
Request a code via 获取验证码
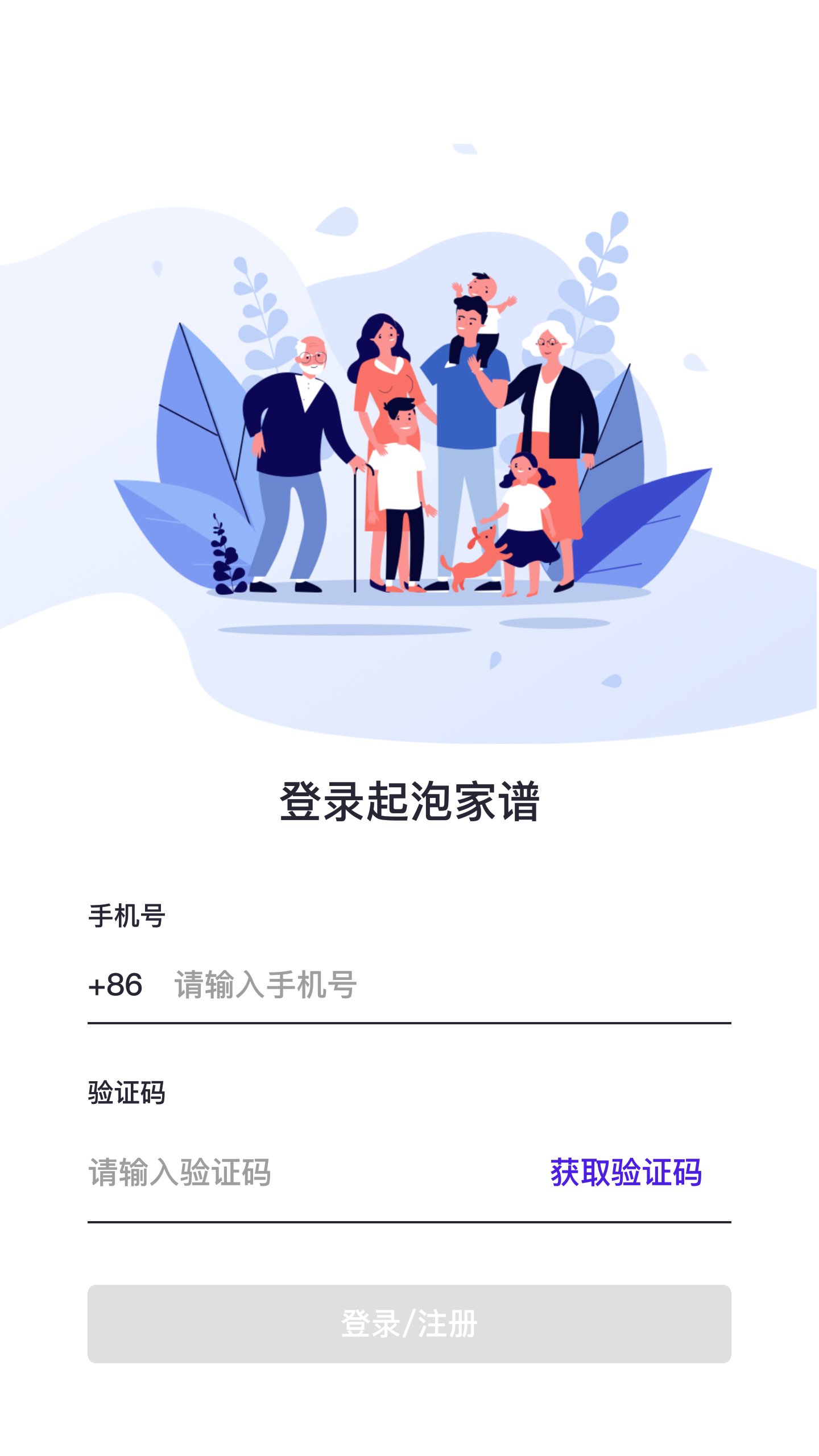point(626,1173)
